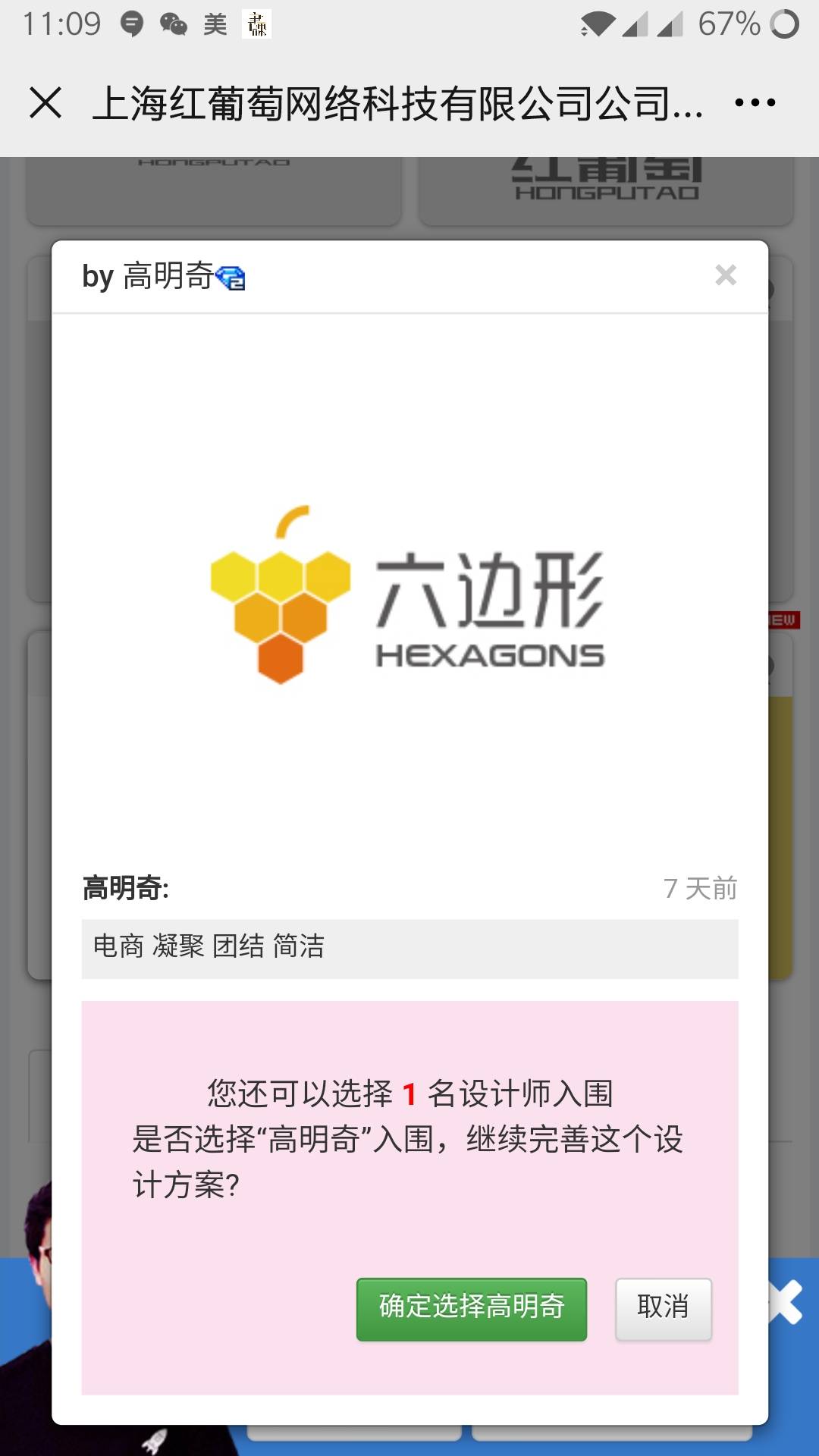Tap 取消 to cancel the selection

[663, 1309]
